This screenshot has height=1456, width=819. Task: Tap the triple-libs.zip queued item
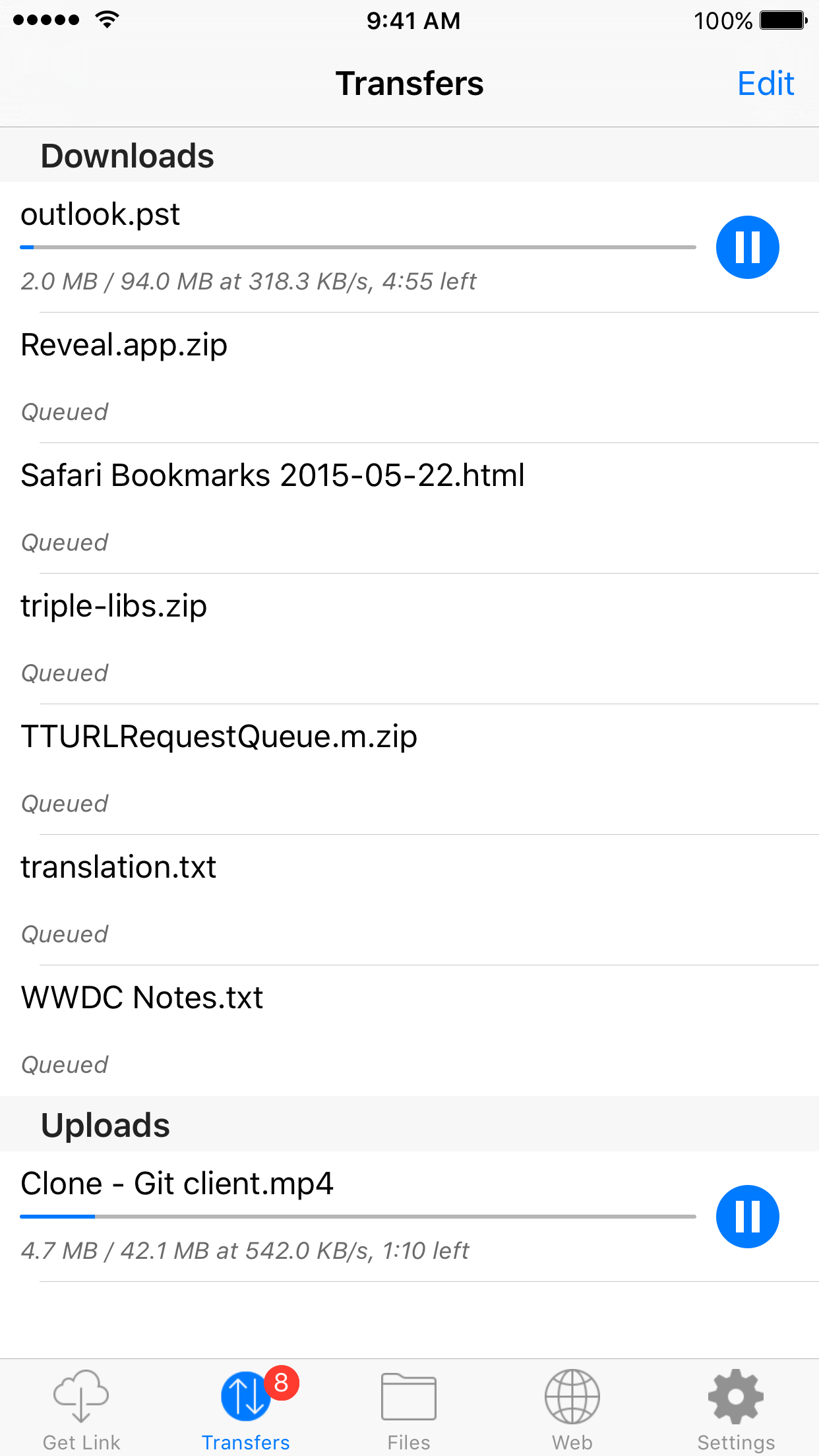pyautogui.click(x=409, y=639)
